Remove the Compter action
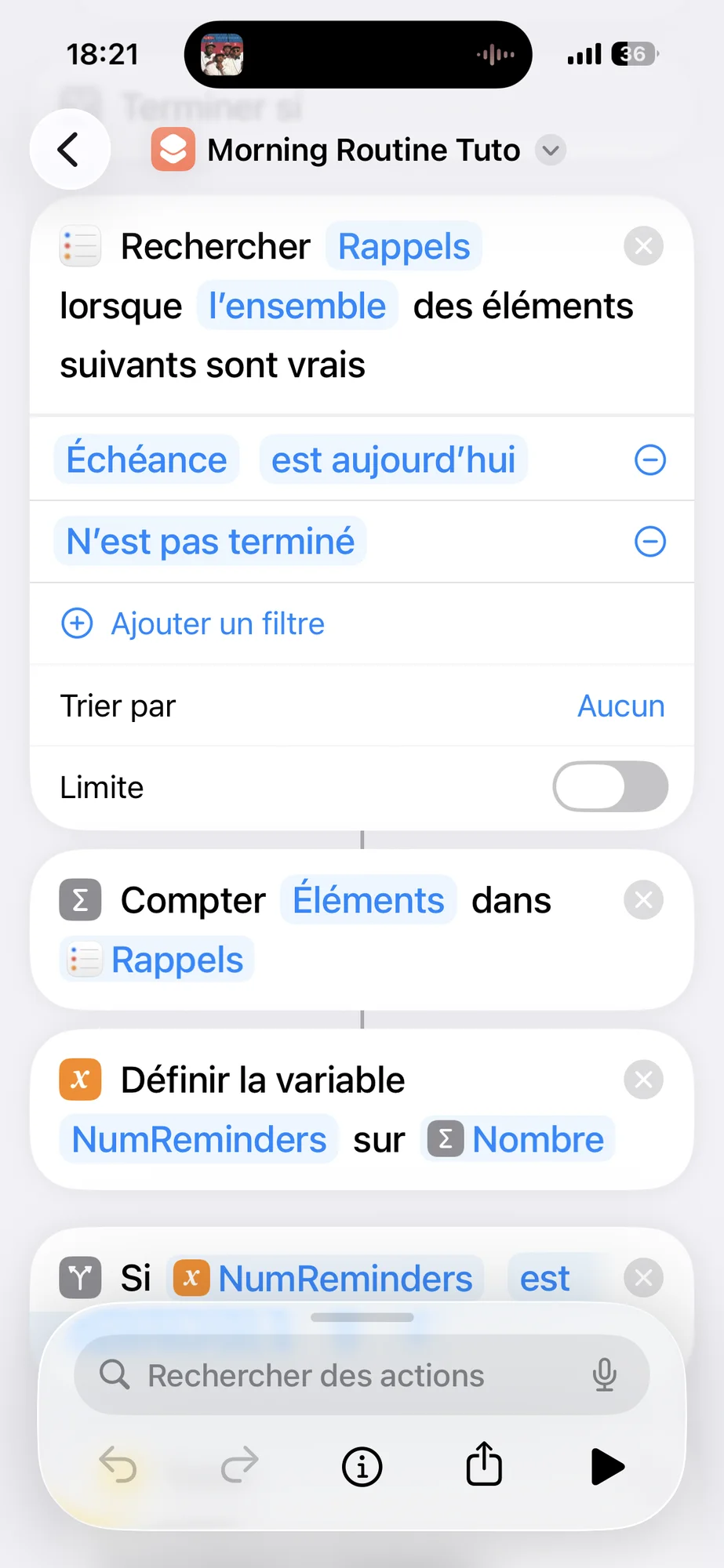This screenshot has width=724, height=1568. (643, 900)
